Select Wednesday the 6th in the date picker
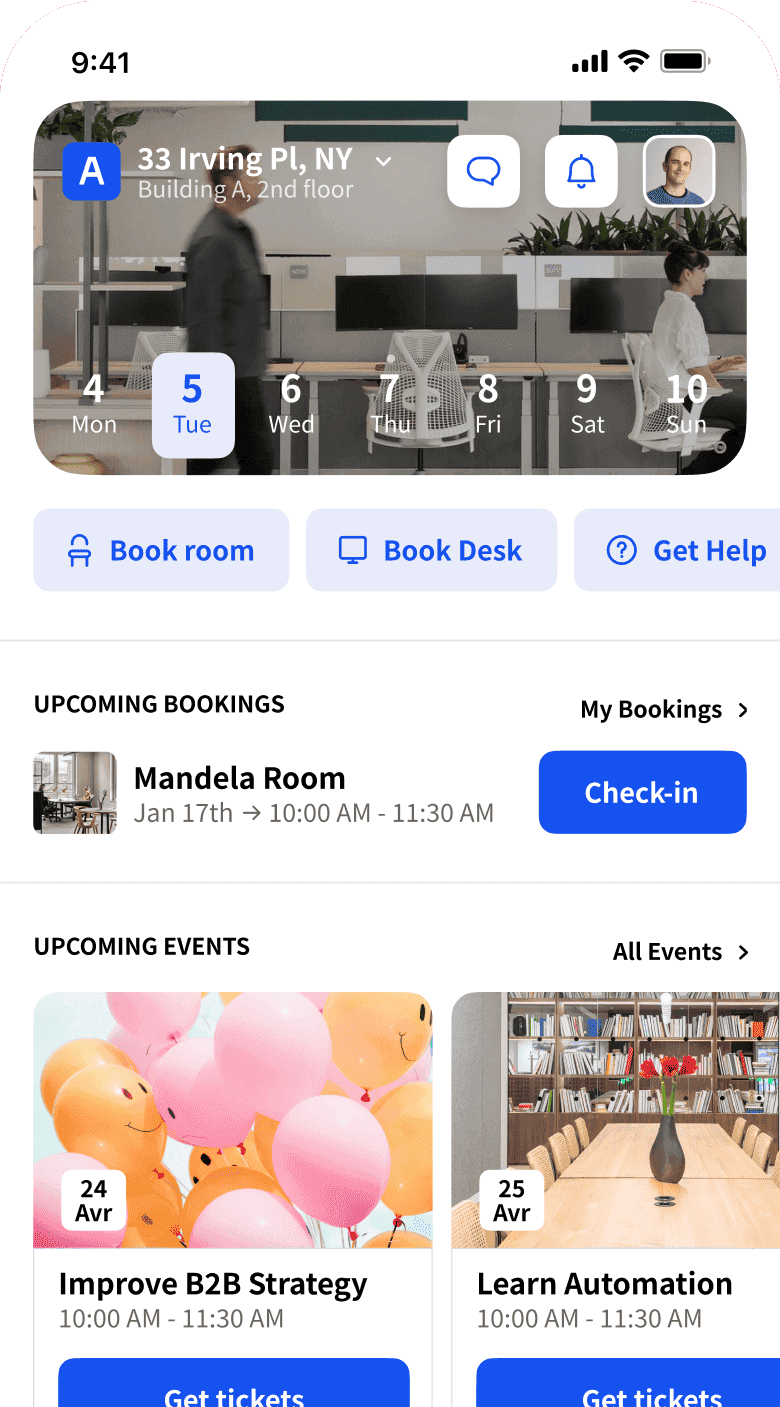780x1407 pixels. click(x=290, y=404)
